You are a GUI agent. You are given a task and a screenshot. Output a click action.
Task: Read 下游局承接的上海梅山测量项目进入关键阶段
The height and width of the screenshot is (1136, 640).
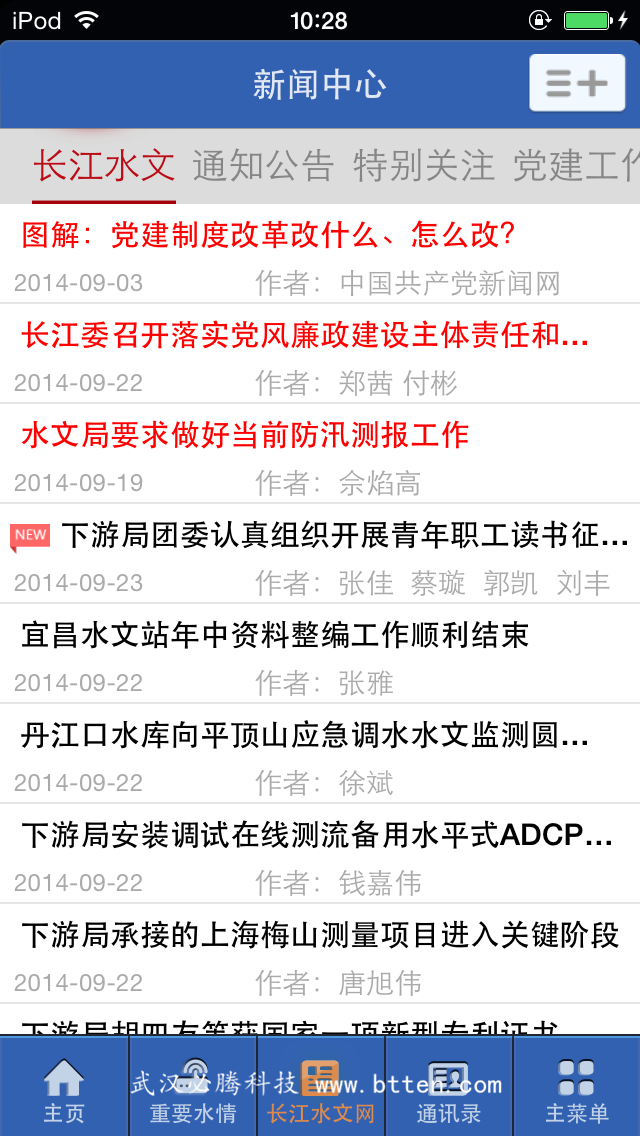(x=320, y=953)
